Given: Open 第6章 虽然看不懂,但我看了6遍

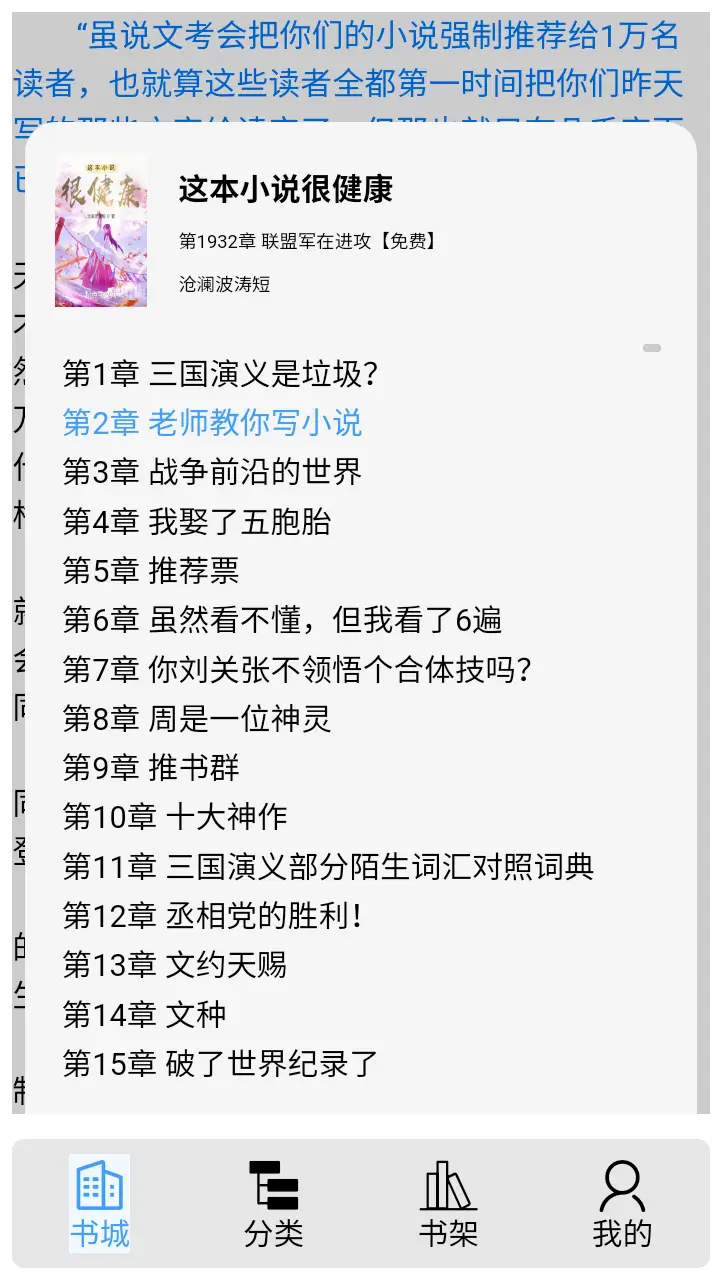Looking at the screenshot, I should tap(282, 620).
